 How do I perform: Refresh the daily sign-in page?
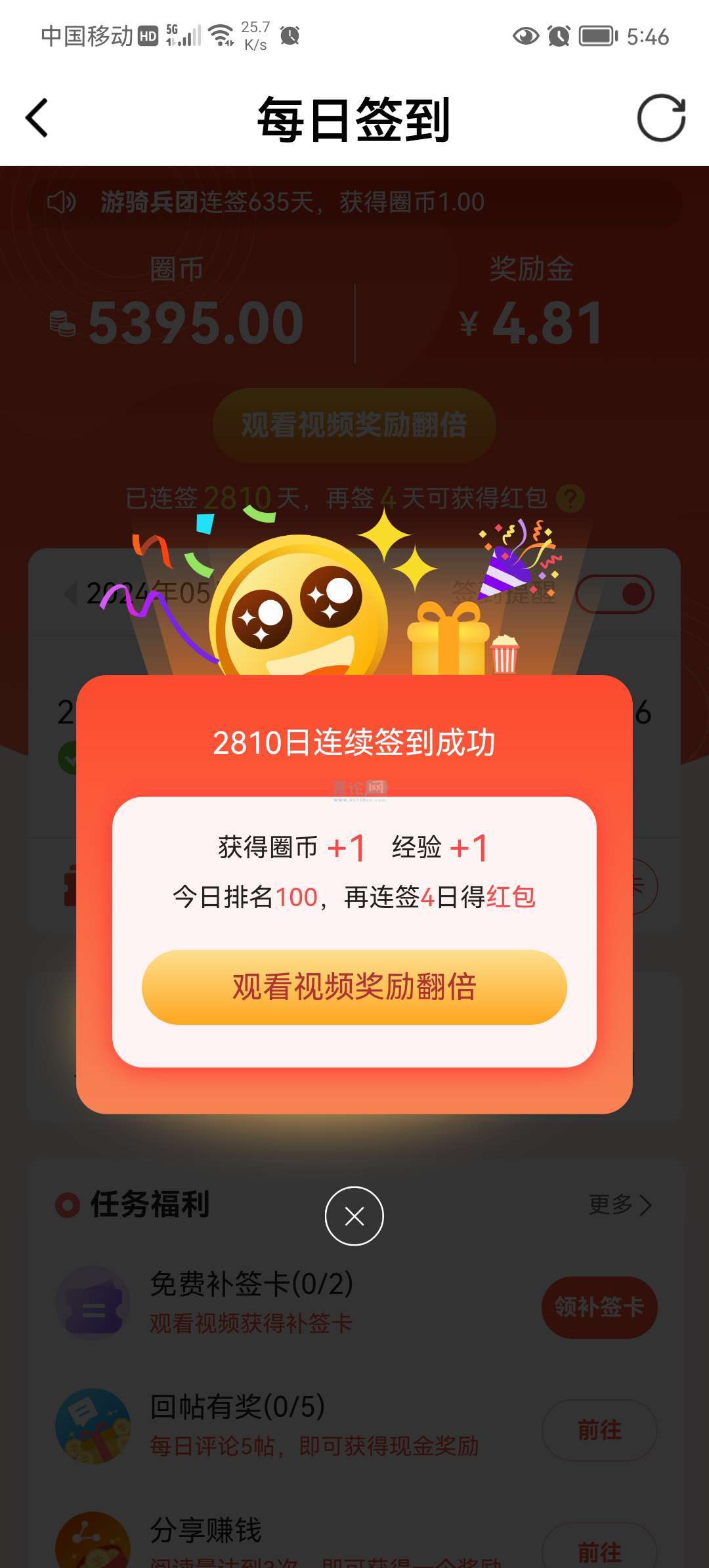click(x=660, y=118)
